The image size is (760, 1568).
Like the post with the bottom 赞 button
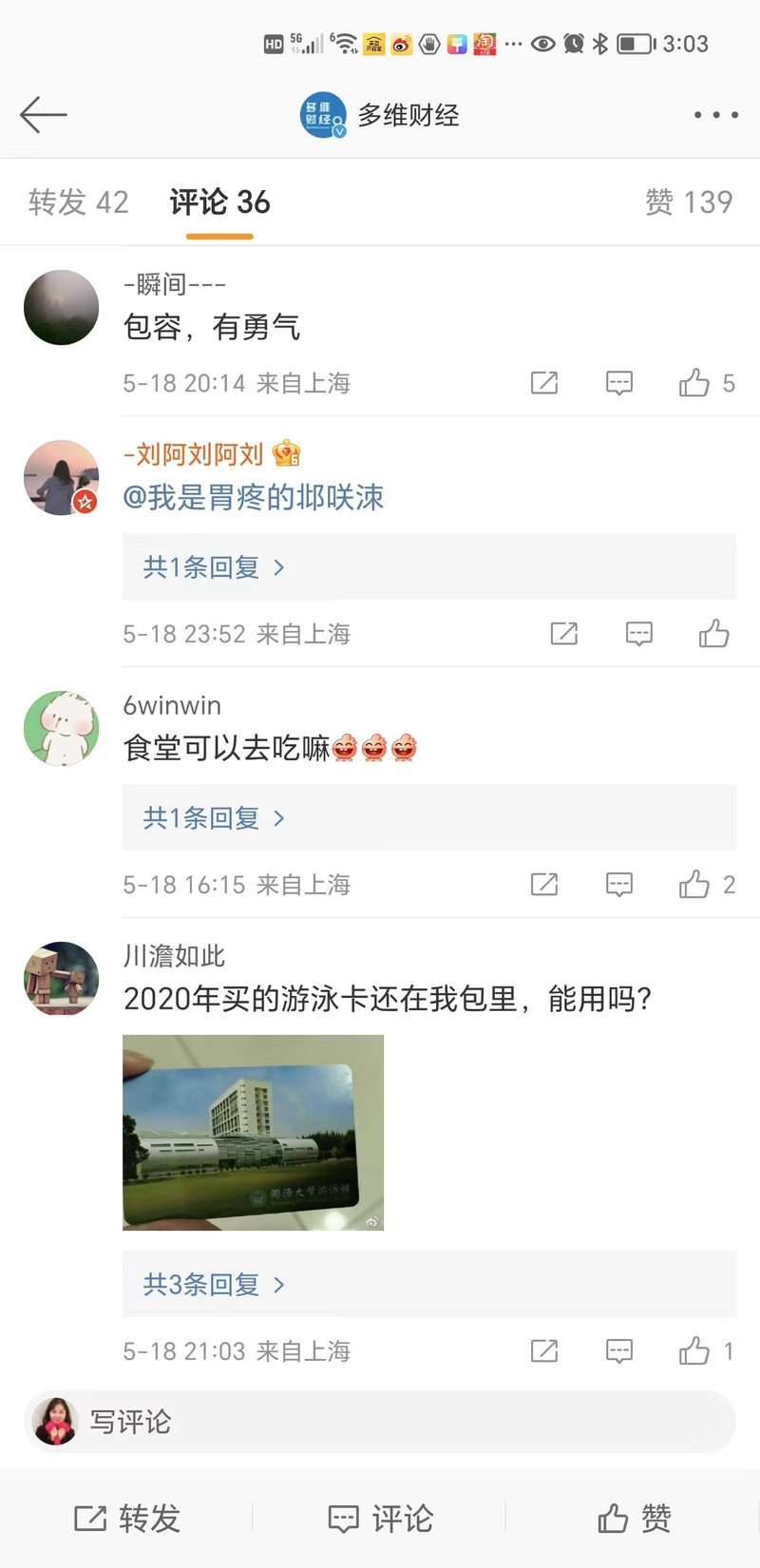[634, 1519]
